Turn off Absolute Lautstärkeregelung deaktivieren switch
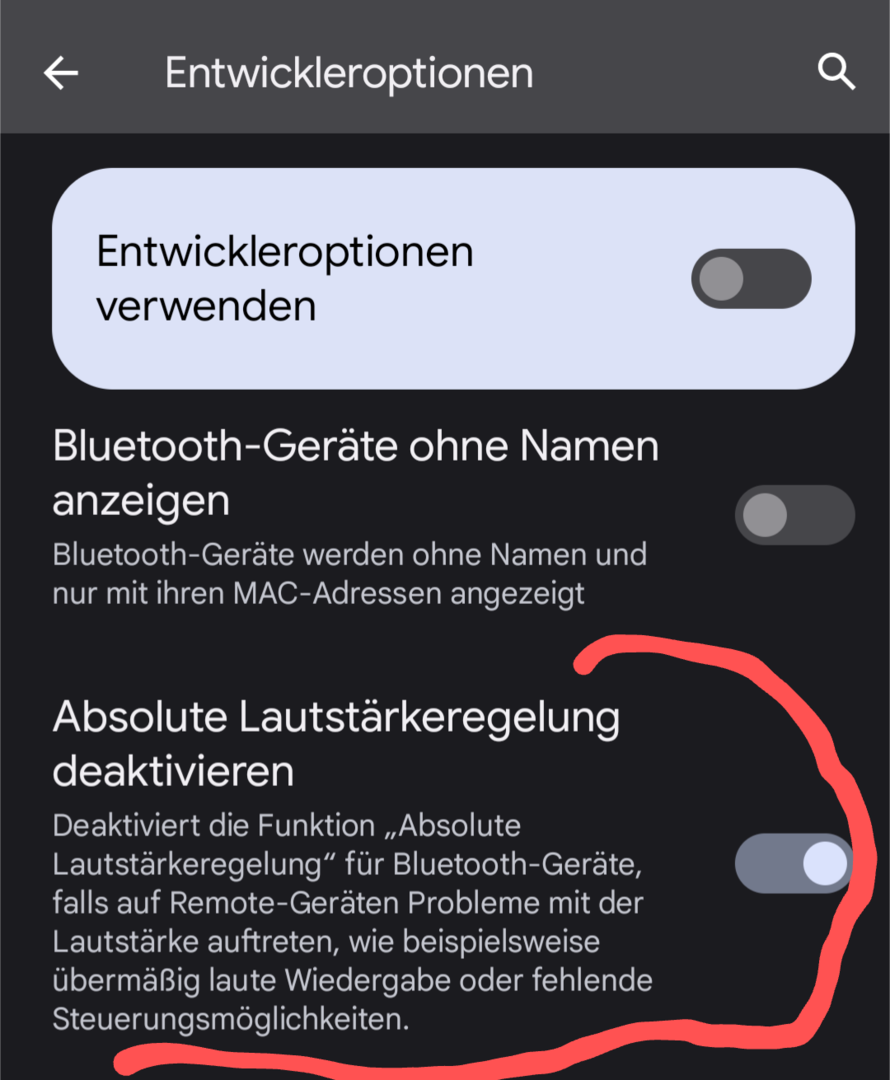890x1080 pixels. [x=794, y=863]
